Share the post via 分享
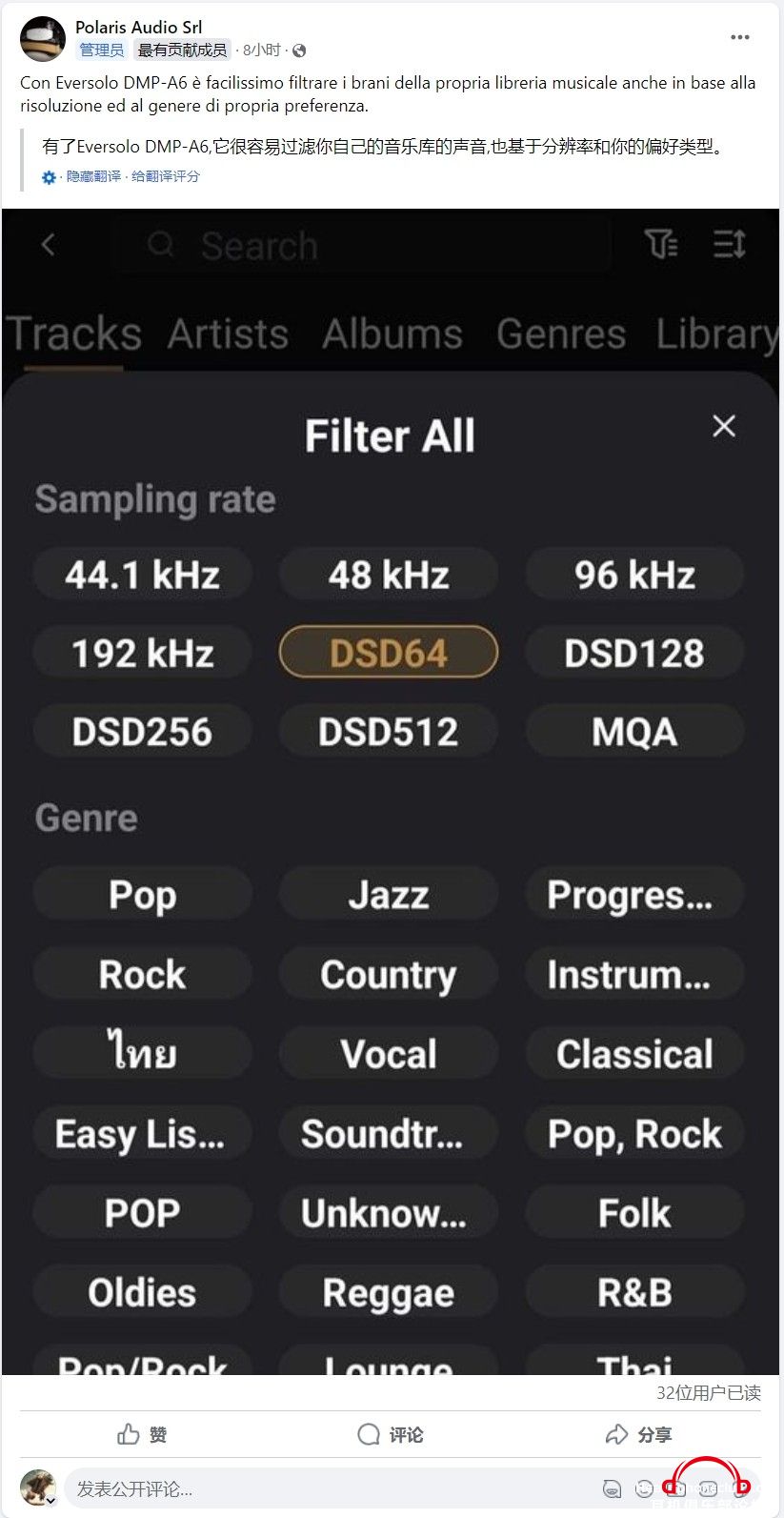Screen dimensions: 784x1518 (x=638, y=1434)
